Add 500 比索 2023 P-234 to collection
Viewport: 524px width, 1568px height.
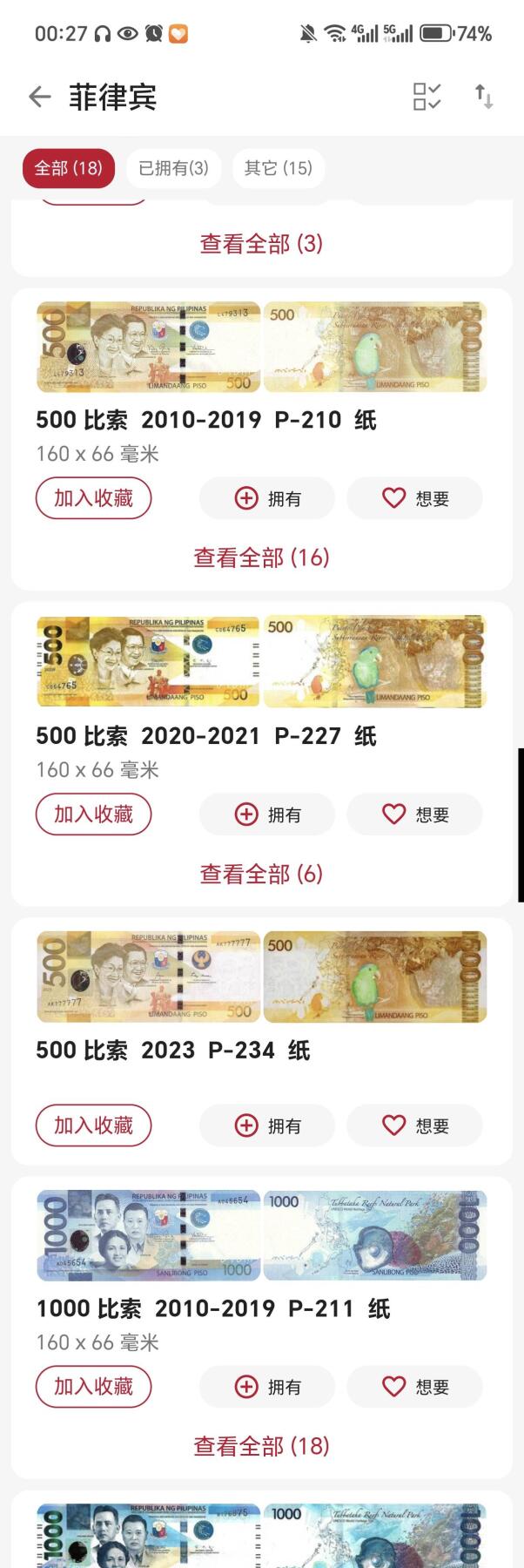click(93, 1125)
